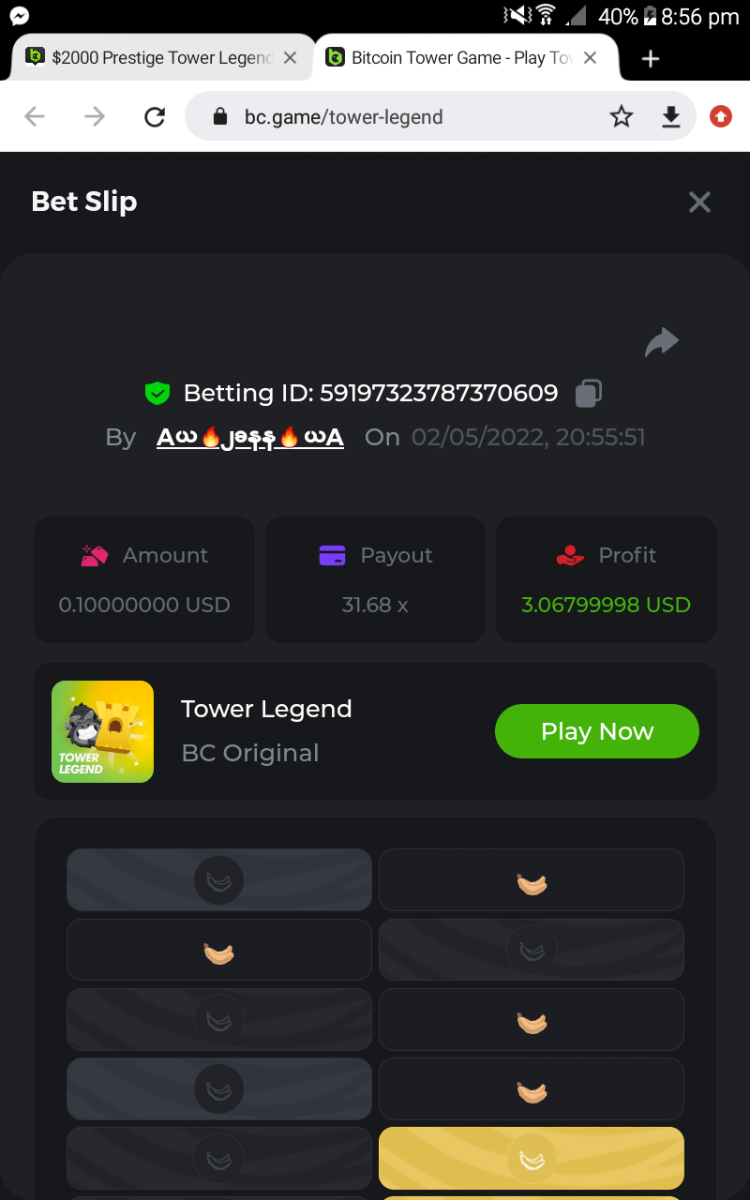The image size is (750, 1200).
Task: Reload the current page
Action: click(x=154, y=117)
